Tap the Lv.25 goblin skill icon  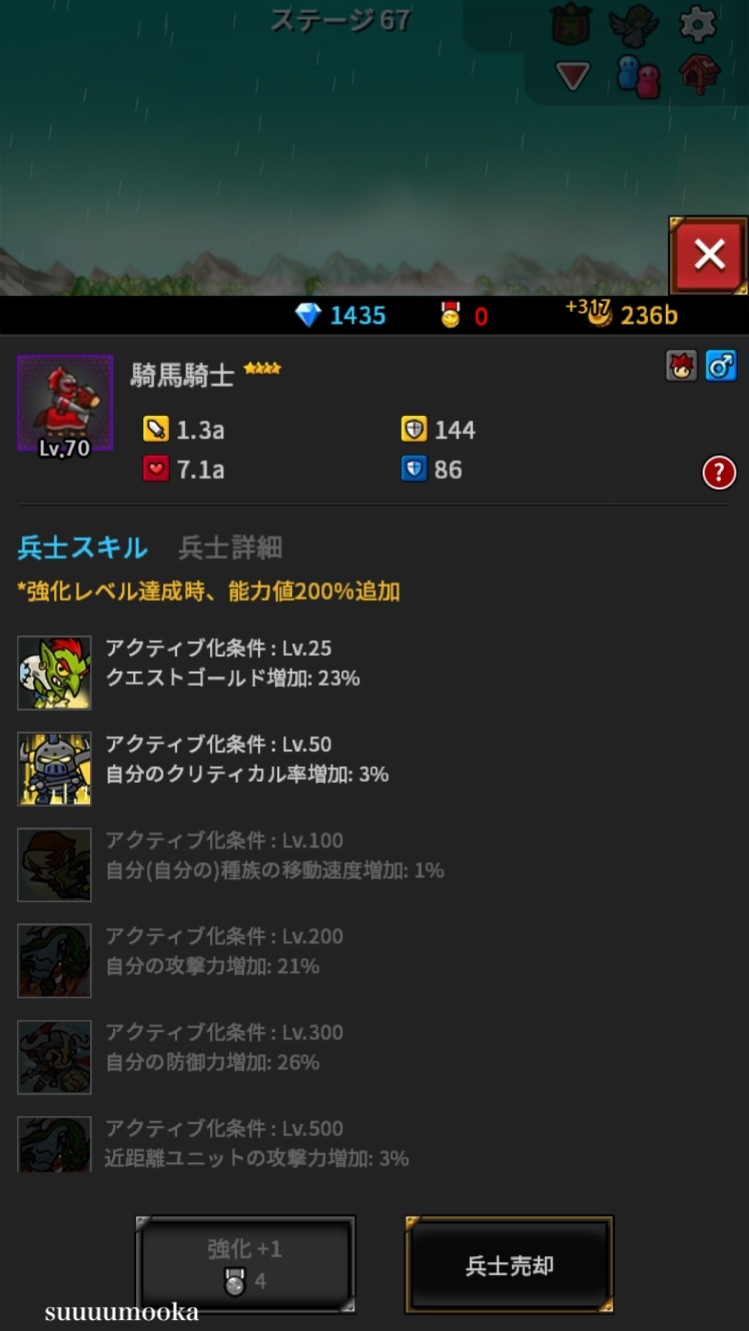coord(55,672)
